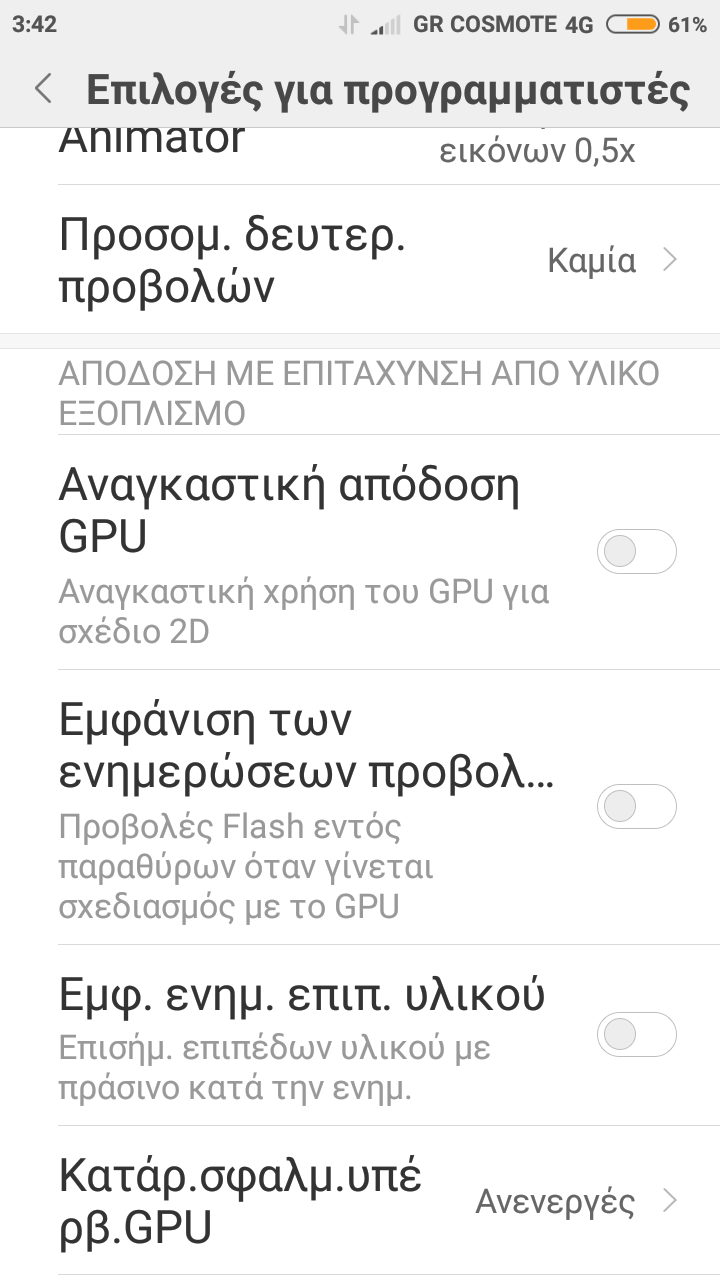Viewport: 720px width, 1280px height.
Task: Turn on Εμφ. ενημ. επιπ. υλικού
Action: coord(636,1033)
